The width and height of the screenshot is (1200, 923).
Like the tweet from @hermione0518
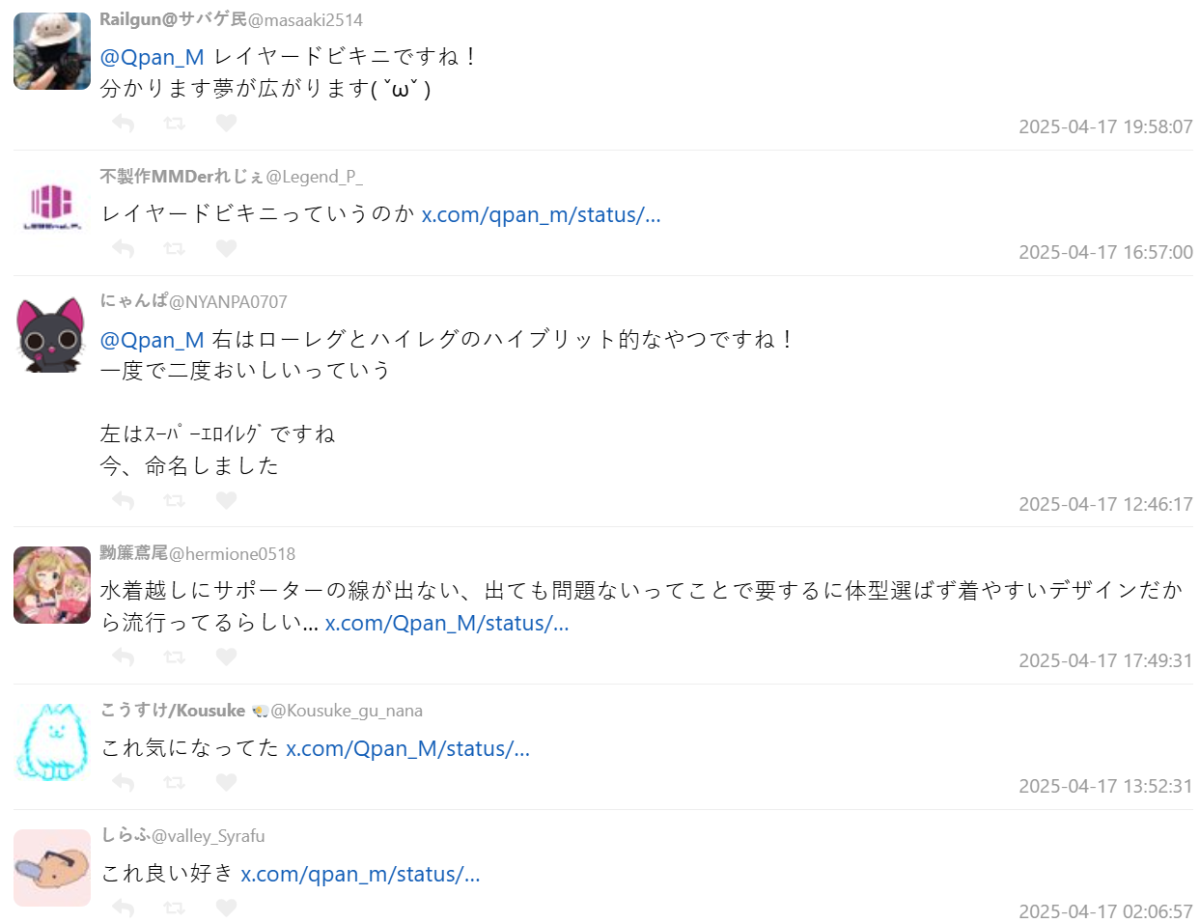tap(227, 657)
